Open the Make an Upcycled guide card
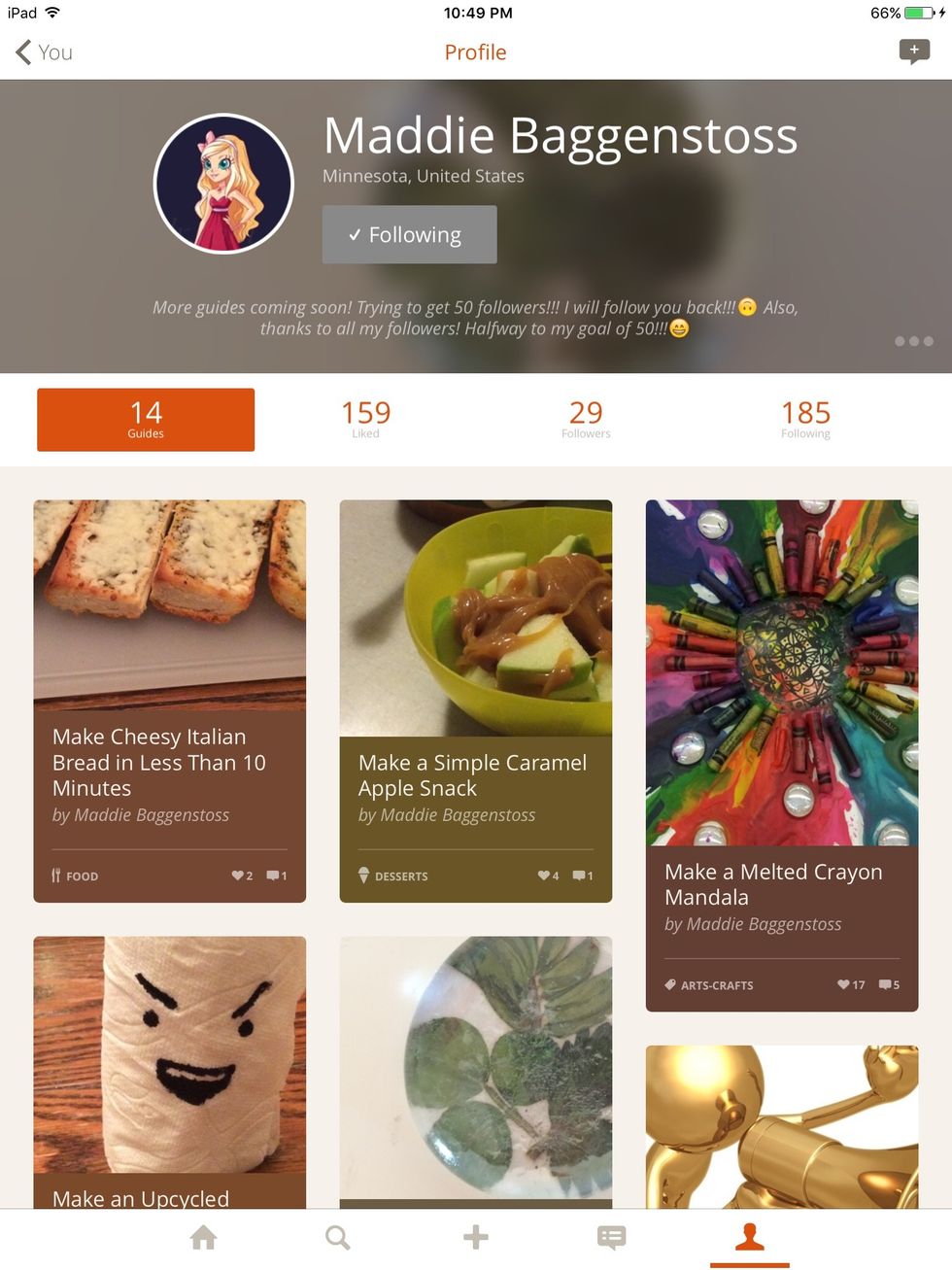 [169, 1069]
